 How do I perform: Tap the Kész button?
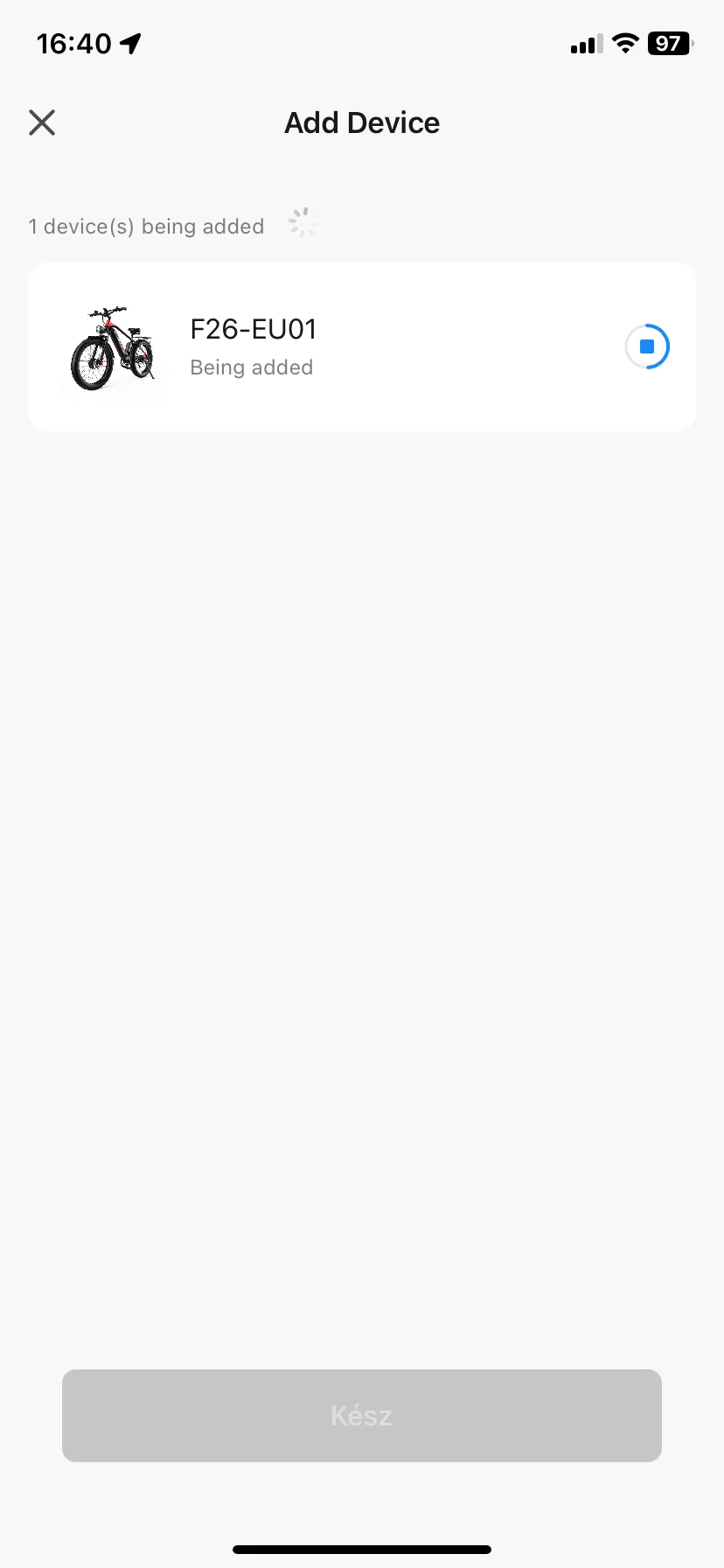361,1415
